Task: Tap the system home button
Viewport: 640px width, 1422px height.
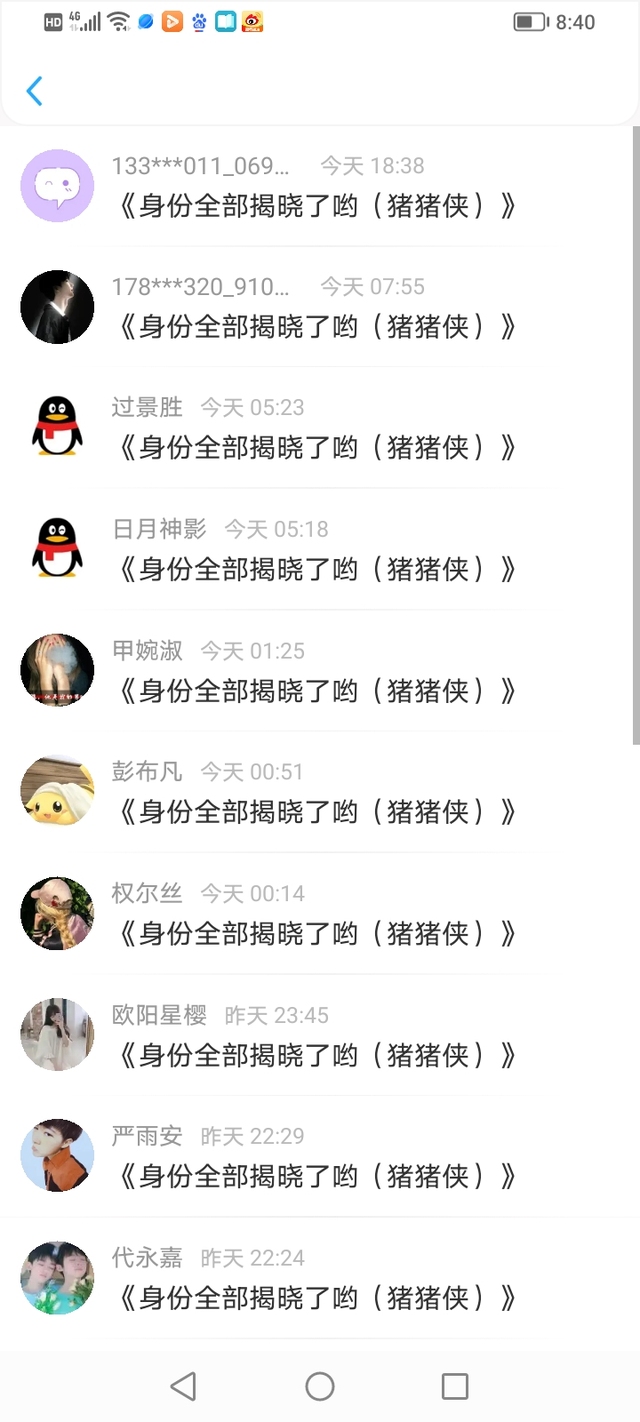Action: 320,1386
